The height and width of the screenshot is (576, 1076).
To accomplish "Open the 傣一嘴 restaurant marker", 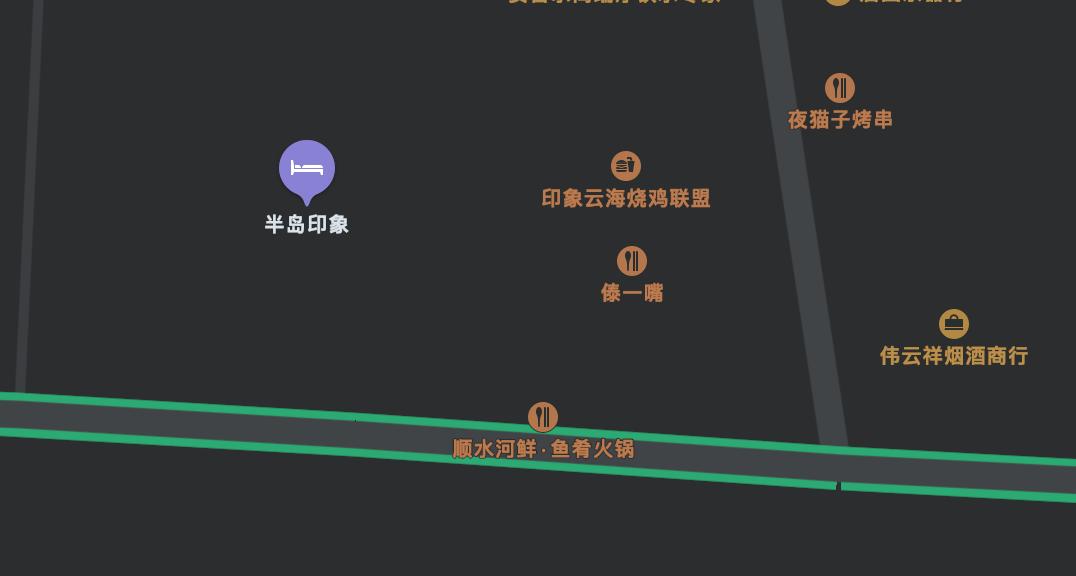I will 632,261.
